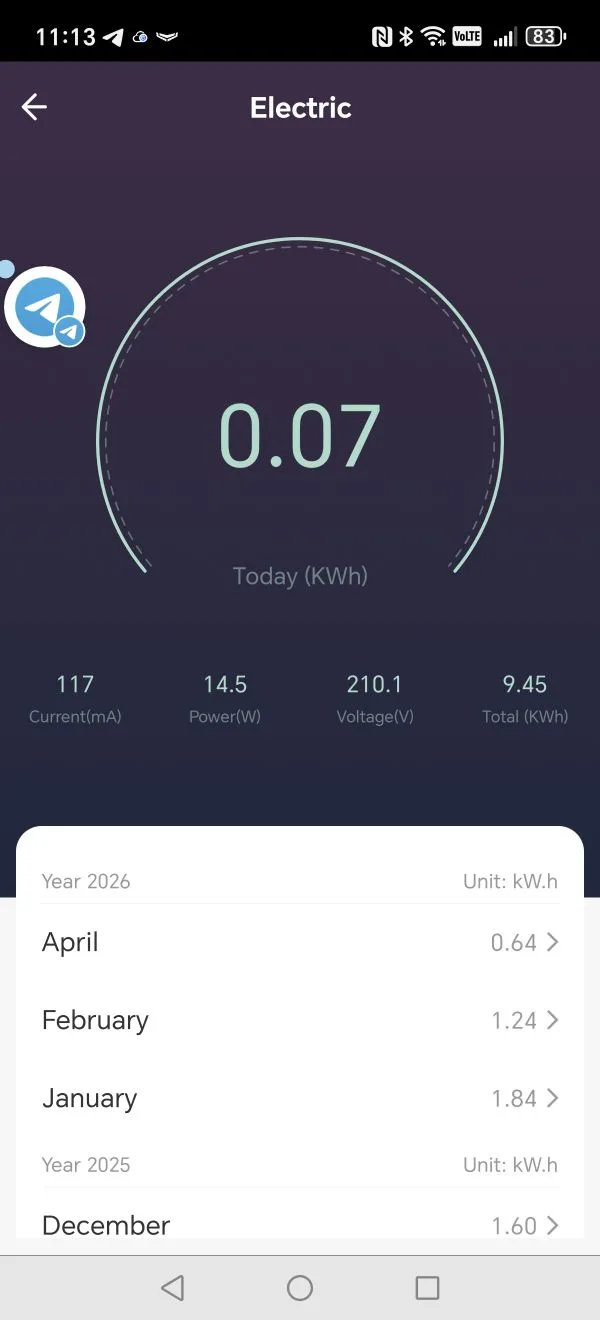This screenshot has width=600, height=1320.
Task: Open the recent apps view
Action: (x=427, y=1288)
